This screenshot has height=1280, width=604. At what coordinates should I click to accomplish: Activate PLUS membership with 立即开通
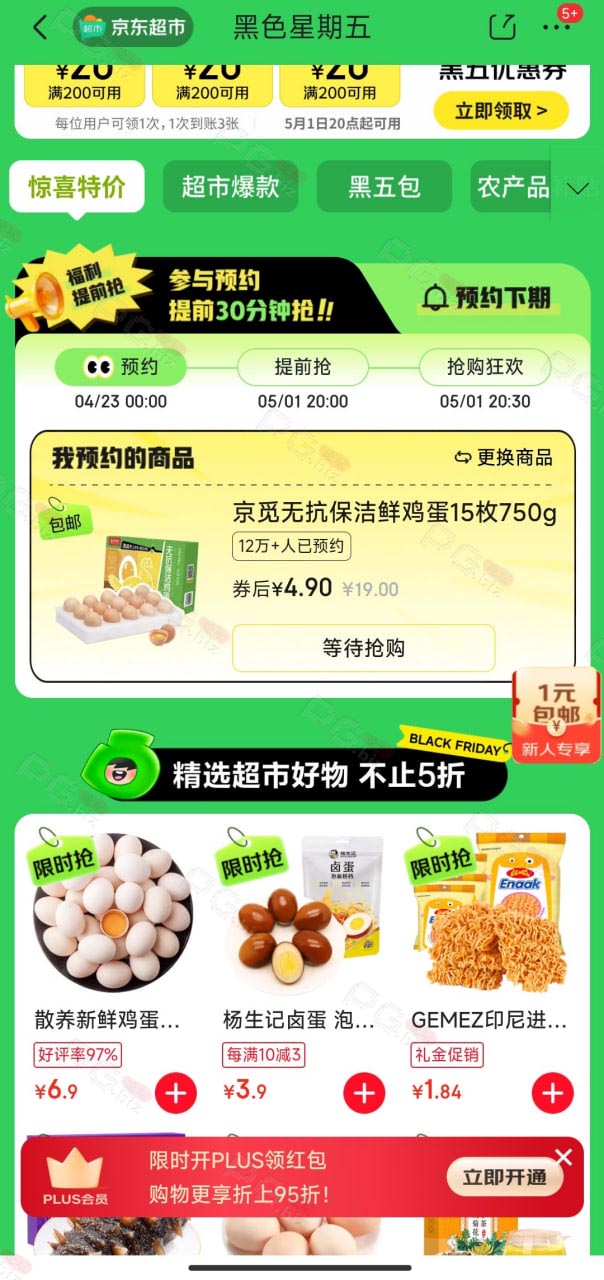[x=506, y=1176]
